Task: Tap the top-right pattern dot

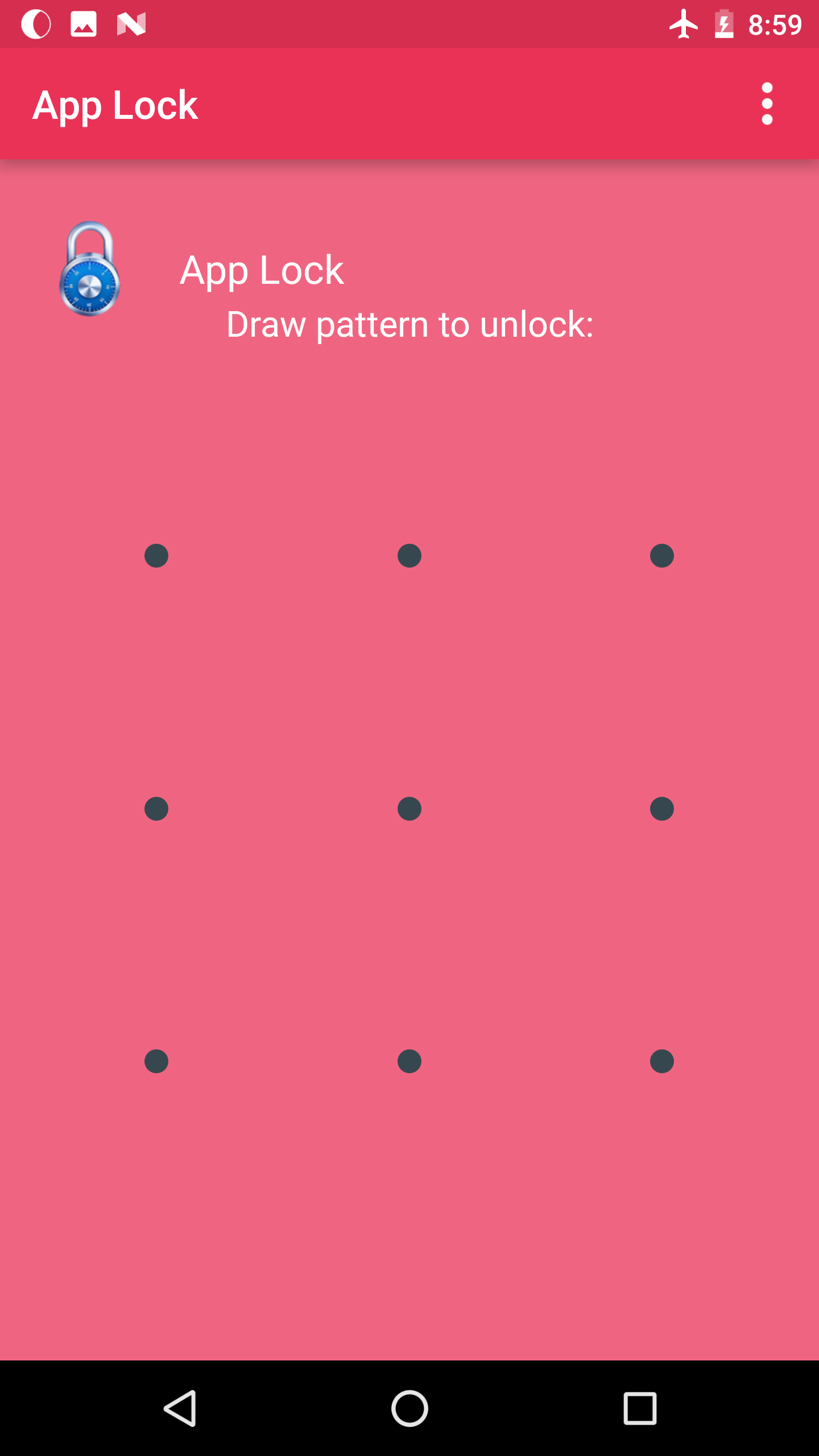Action: [662, 556]
